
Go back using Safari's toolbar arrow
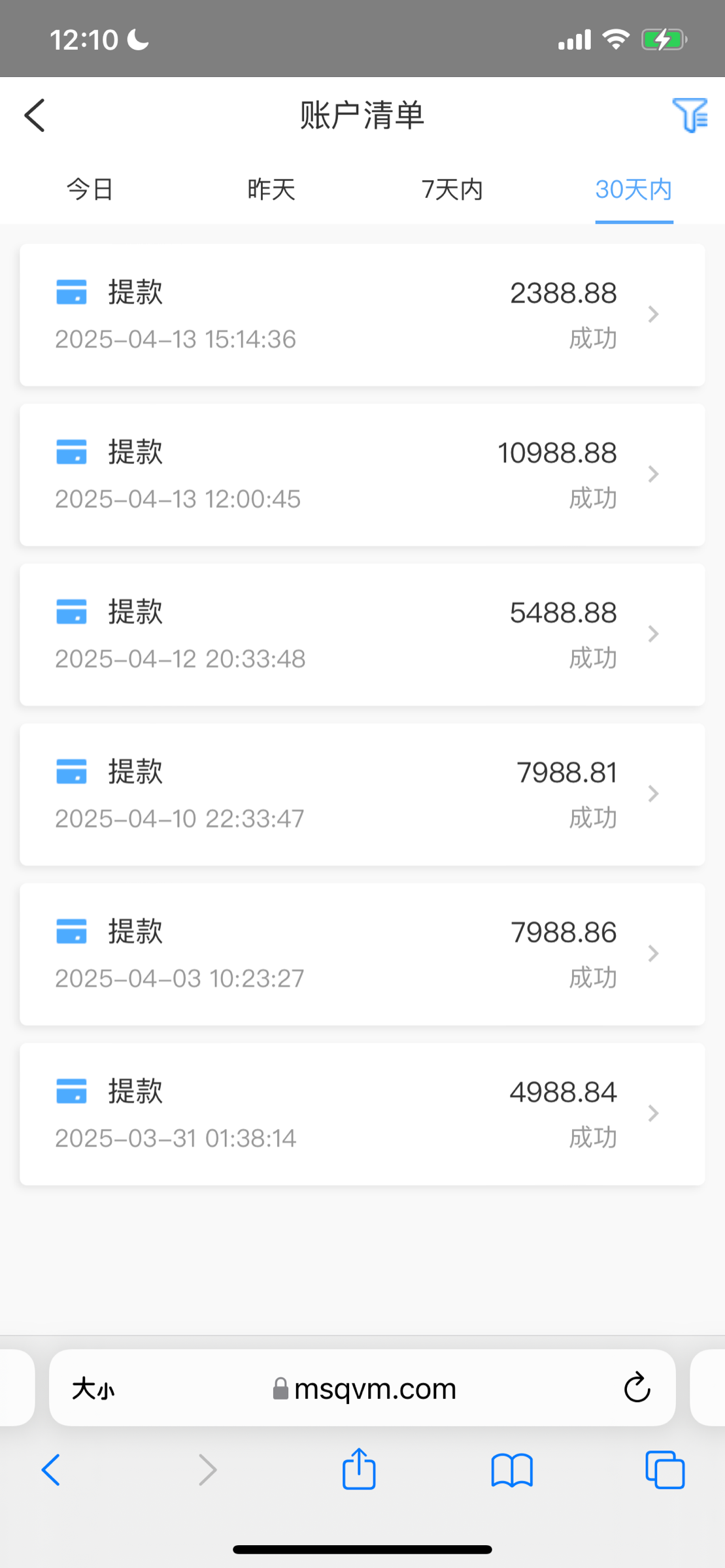[x=51, y=1470]
